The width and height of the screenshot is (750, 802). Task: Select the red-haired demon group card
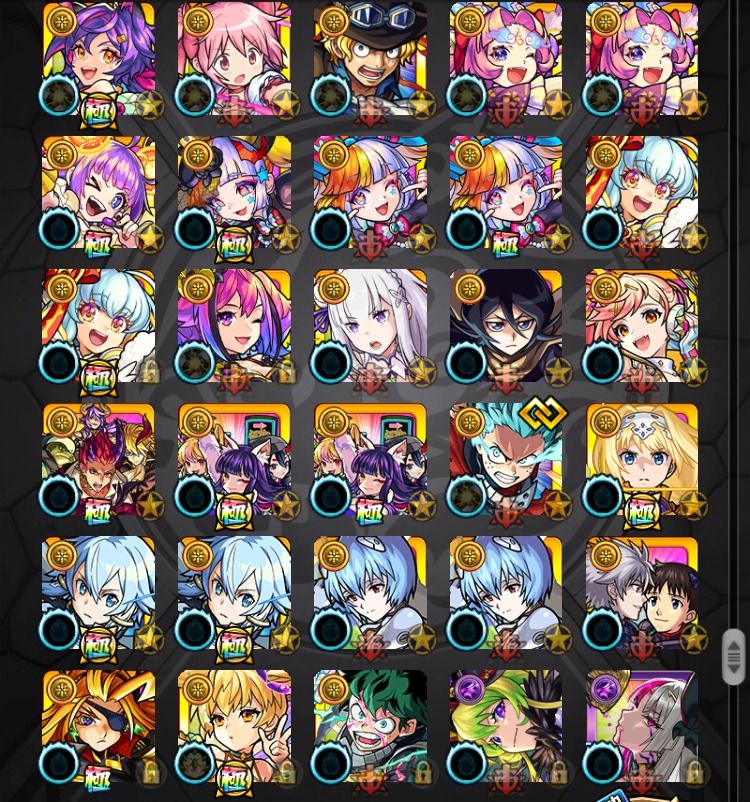[x=98, y=460]
